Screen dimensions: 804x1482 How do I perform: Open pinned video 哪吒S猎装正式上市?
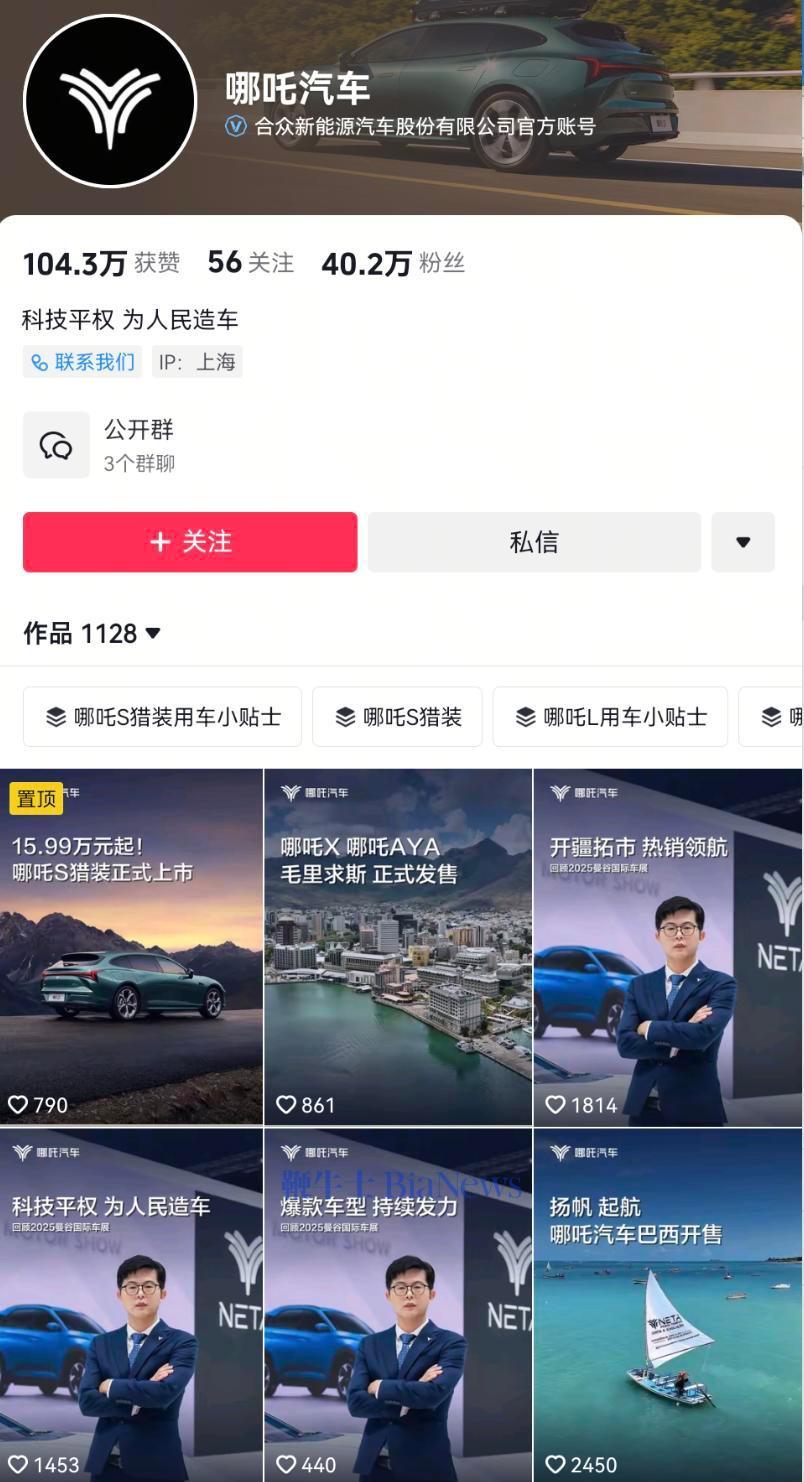click(x=131, y=947)
